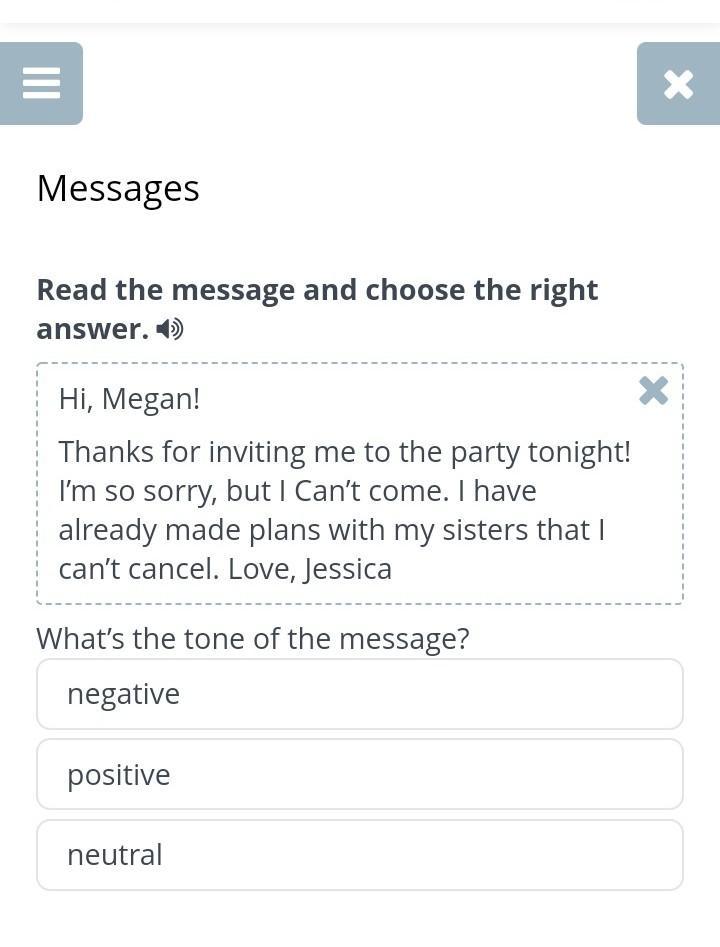Choose the negative answer
The image size is (720, 947).
(x=360, y=694)
